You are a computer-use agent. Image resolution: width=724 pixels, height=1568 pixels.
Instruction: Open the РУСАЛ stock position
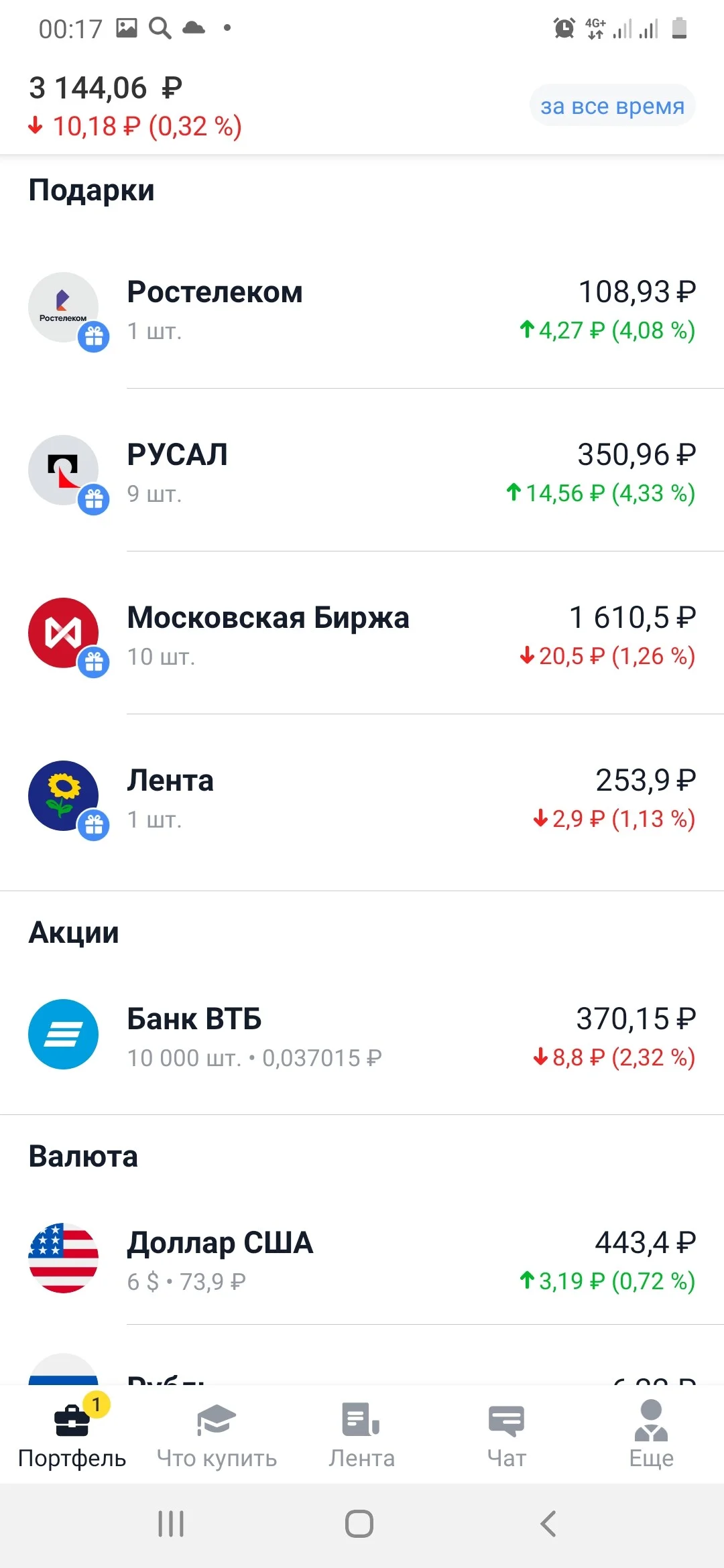click(362, 474)
